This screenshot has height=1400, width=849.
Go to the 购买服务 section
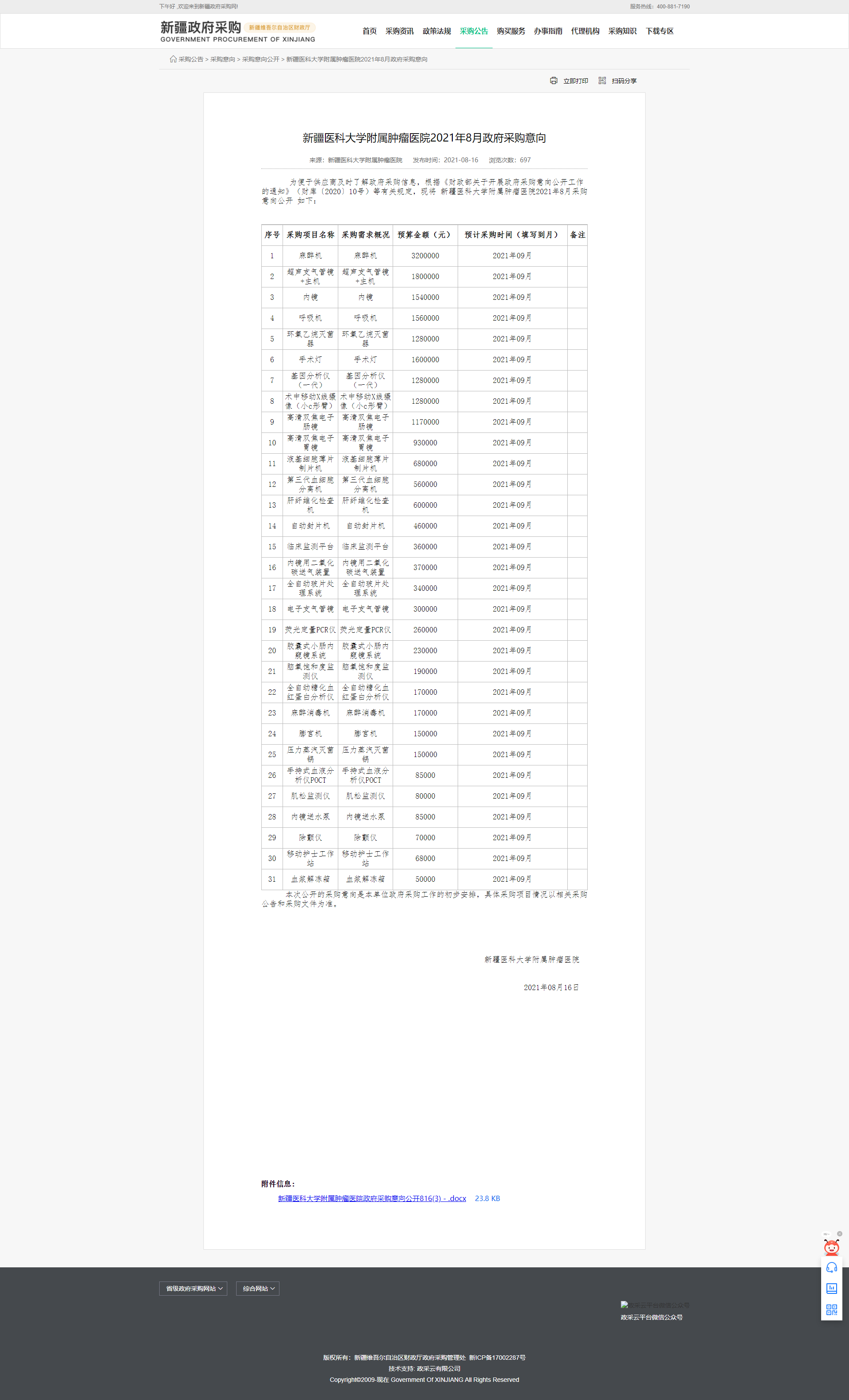[510, 31]
